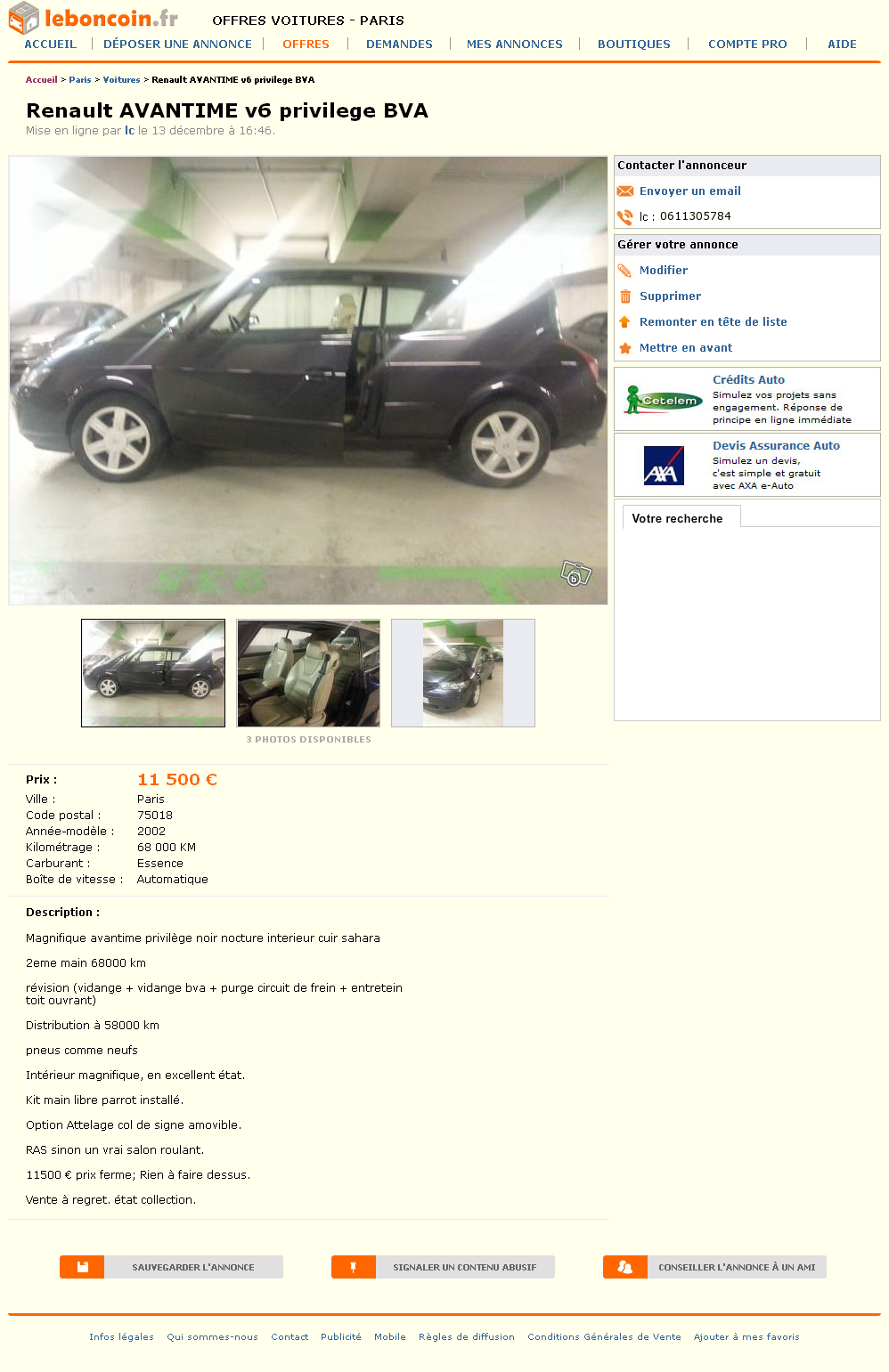Choose Remonter en tête de liste
The height and width of the screenshot is (1372, 889).
(713, 322)
